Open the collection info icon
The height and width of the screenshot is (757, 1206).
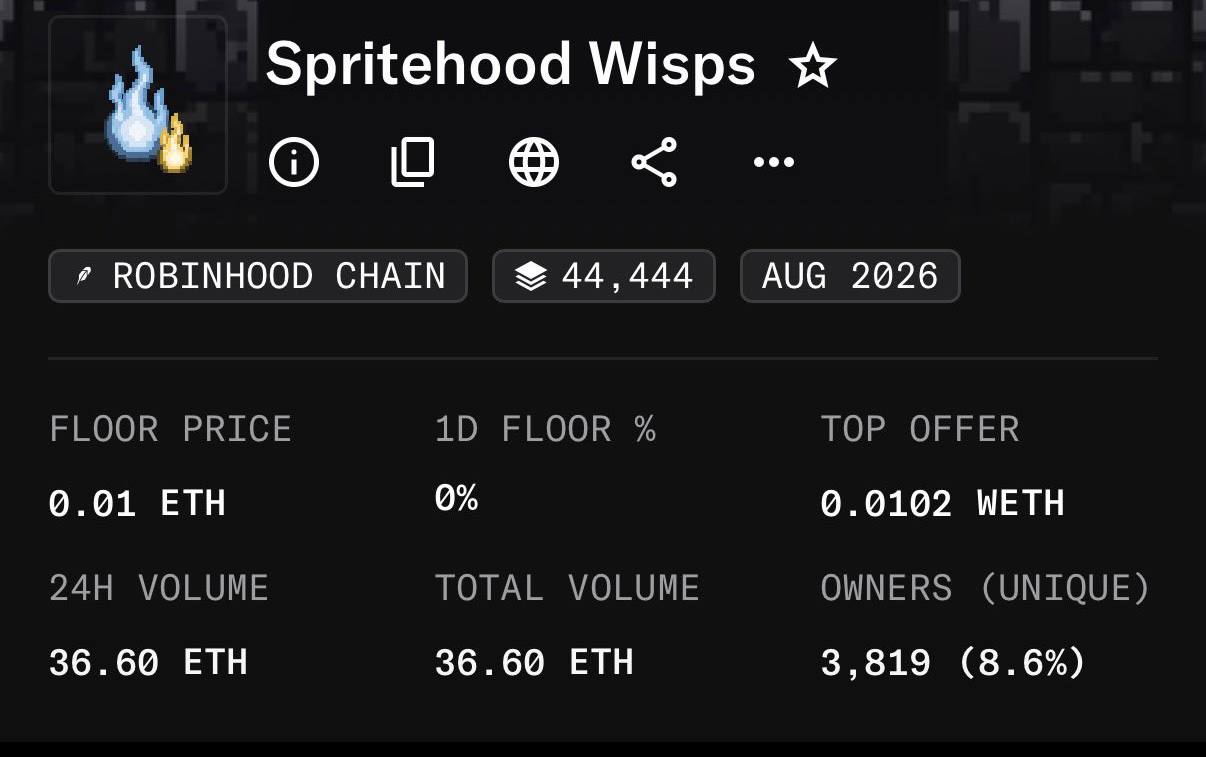click(x=294, y=162)
